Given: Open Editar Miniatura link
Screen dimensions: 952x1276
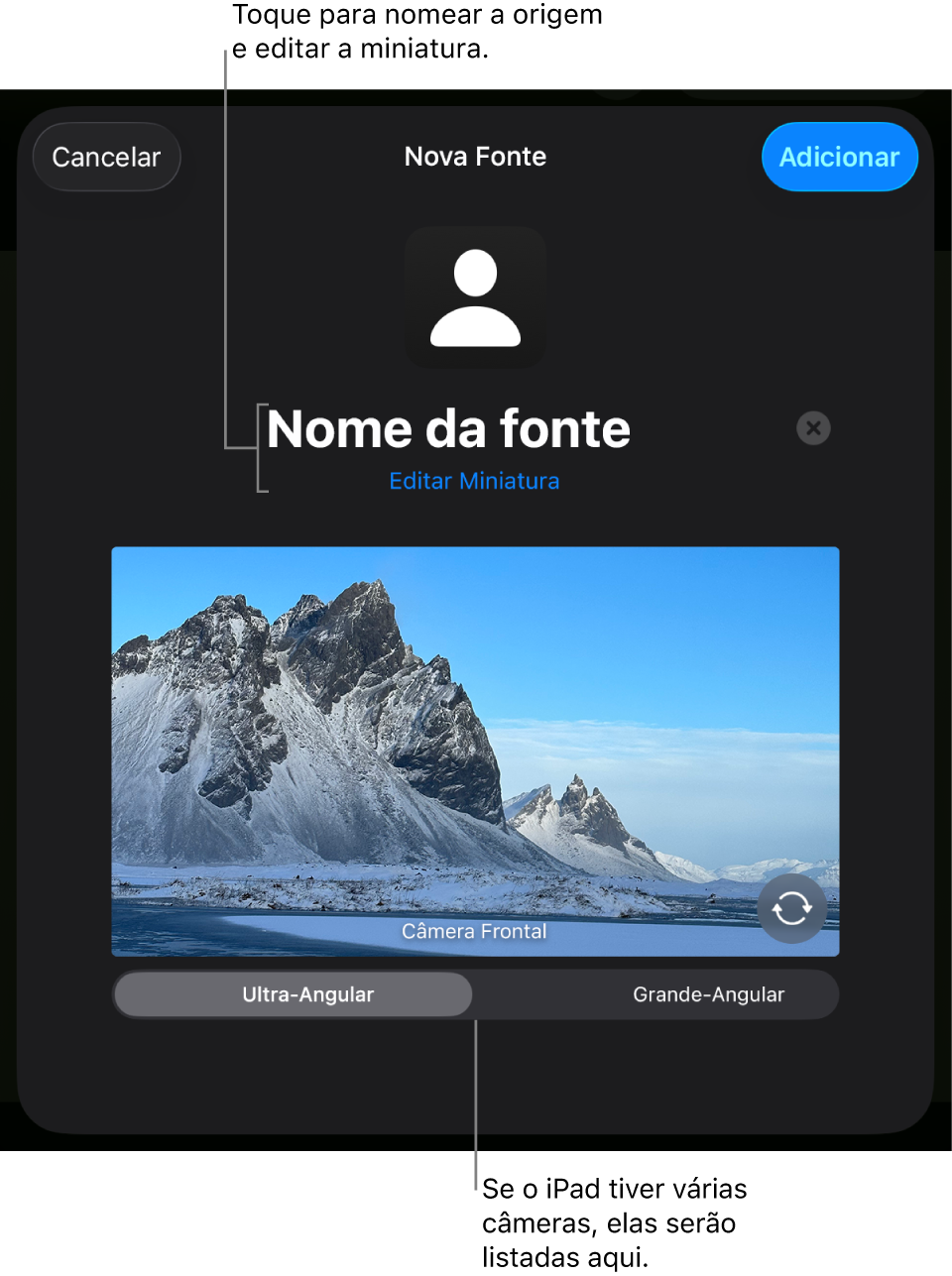Looking at the screenshot, I should 474,481.
